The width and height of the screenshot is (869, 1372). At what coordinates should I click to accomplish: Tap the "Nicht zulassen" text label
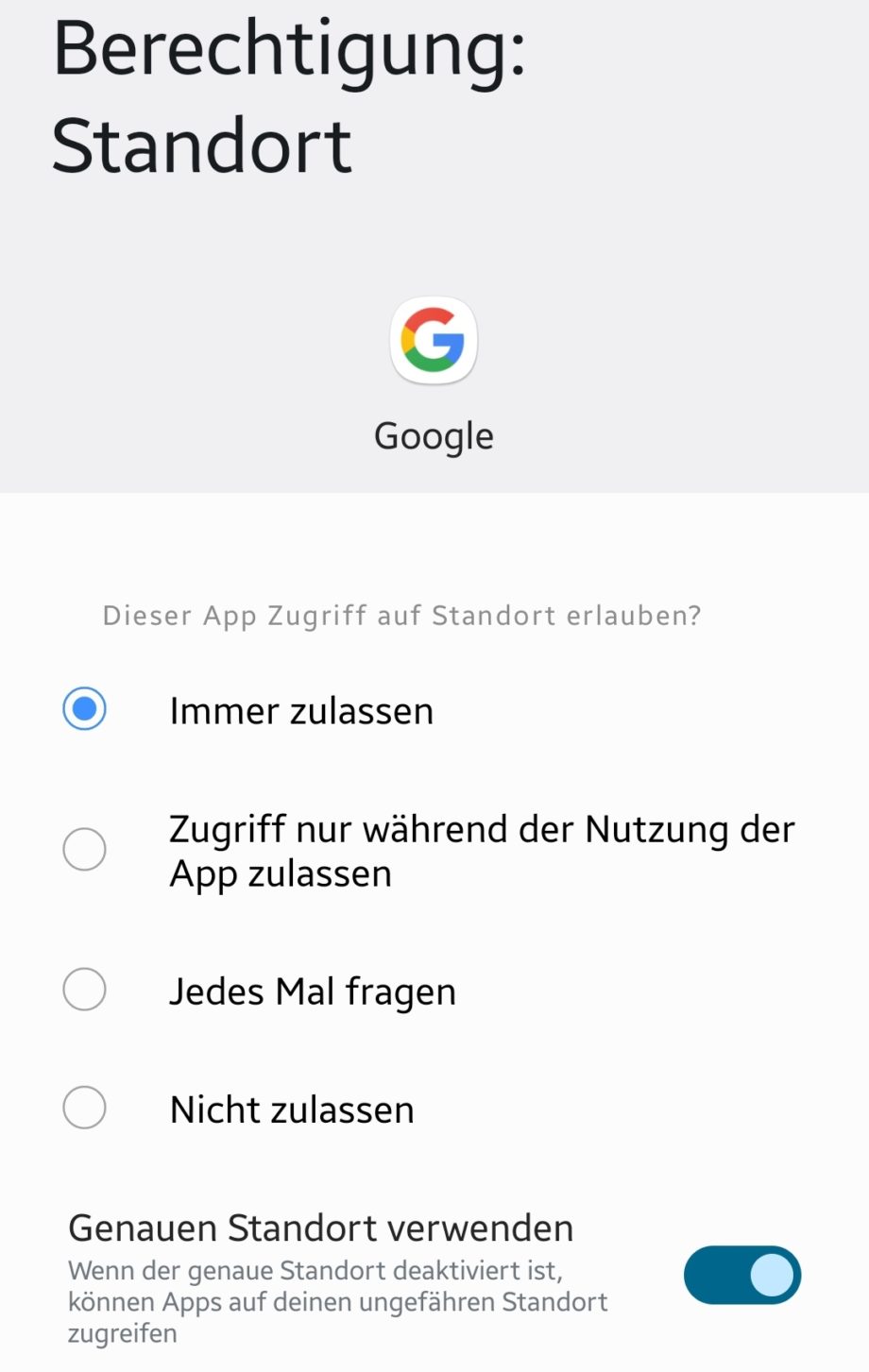(290, 1109)
